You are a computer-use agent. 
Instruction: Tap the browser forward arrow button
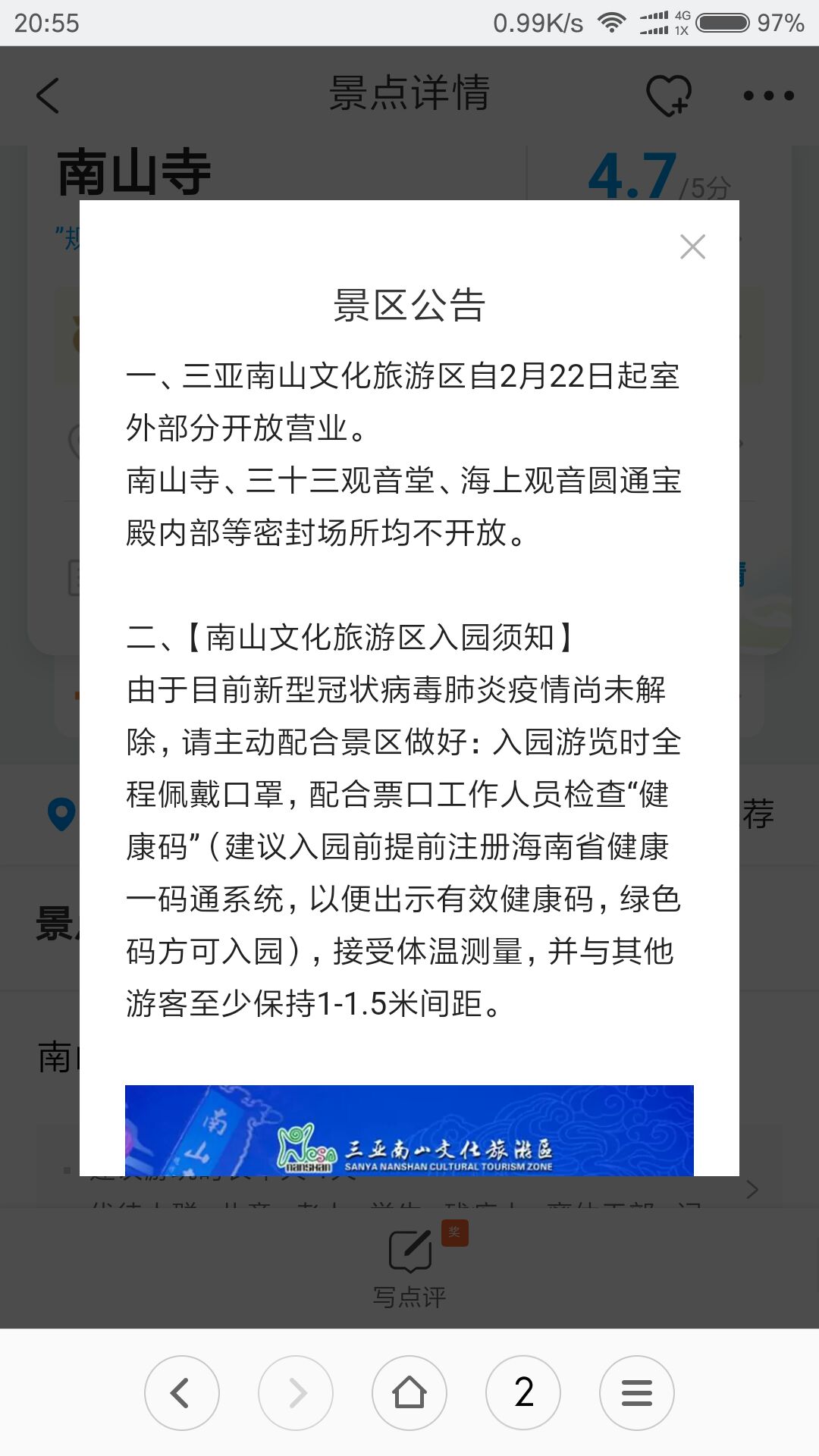click(x=296, y=1393)
